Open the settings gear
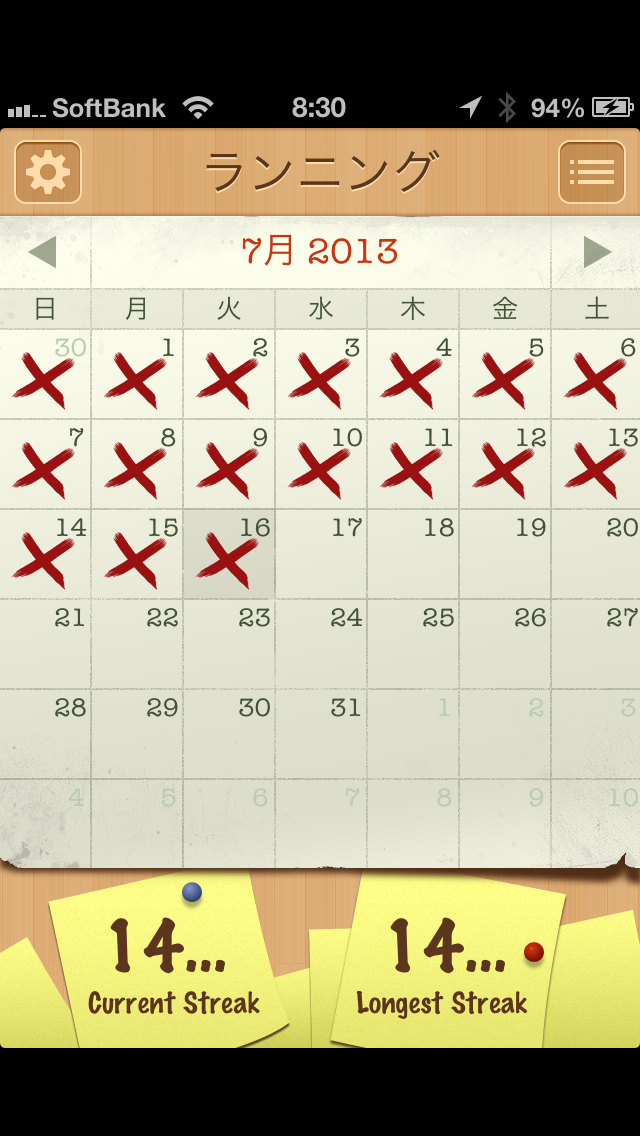The image size is (640, 1136). pos(48,173)
